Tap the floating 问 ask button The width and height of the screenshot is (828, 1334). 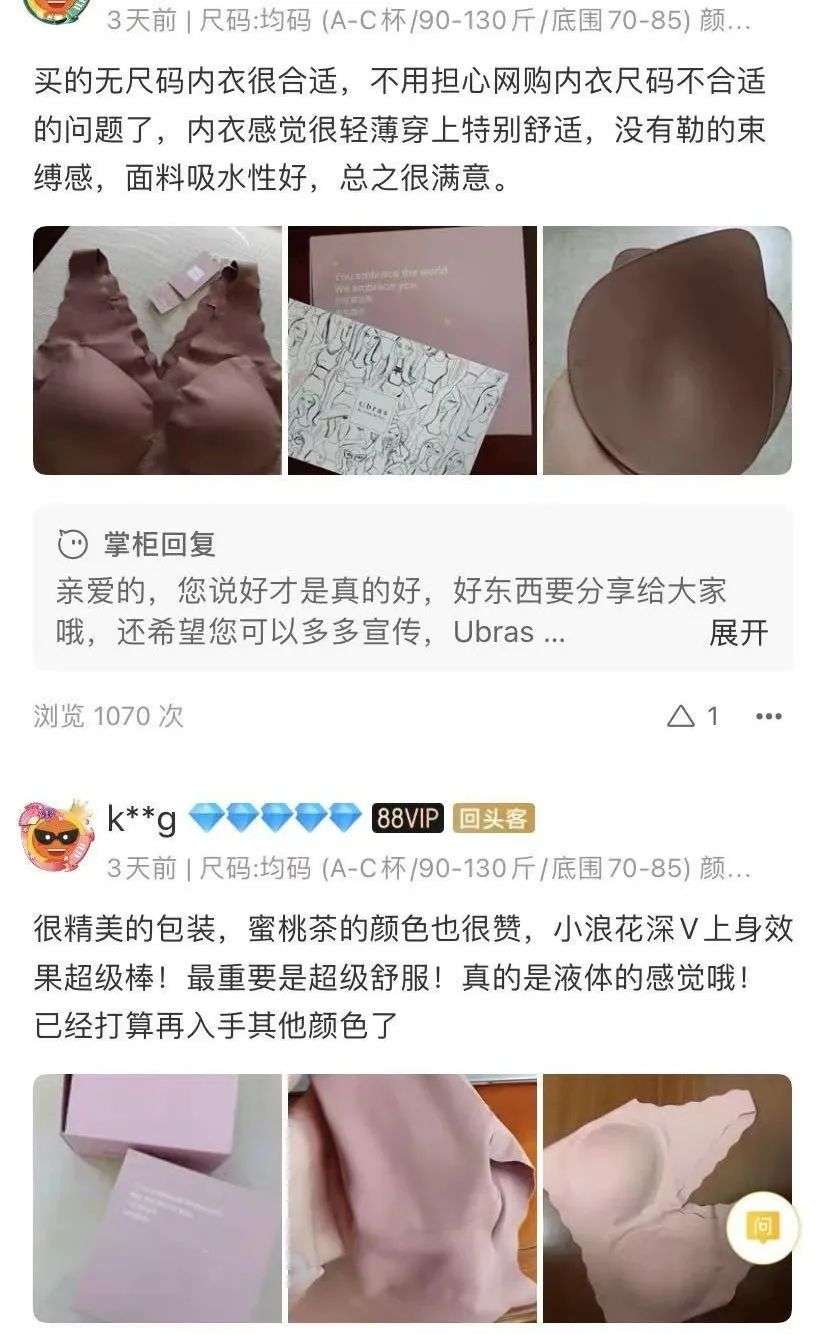point(763,1226)
